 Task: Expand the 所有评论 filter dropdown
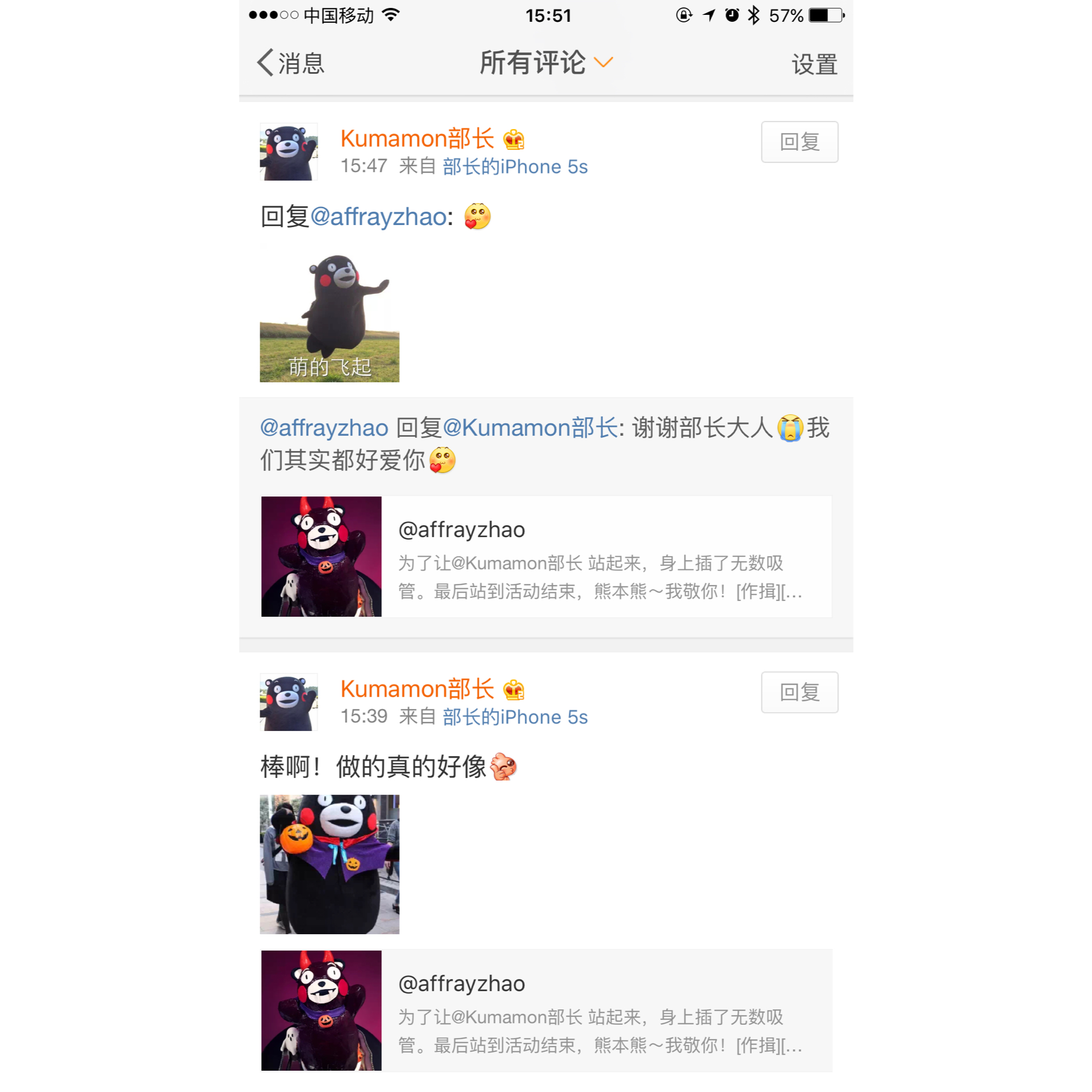pyautogui.click(x=545, y=63)
